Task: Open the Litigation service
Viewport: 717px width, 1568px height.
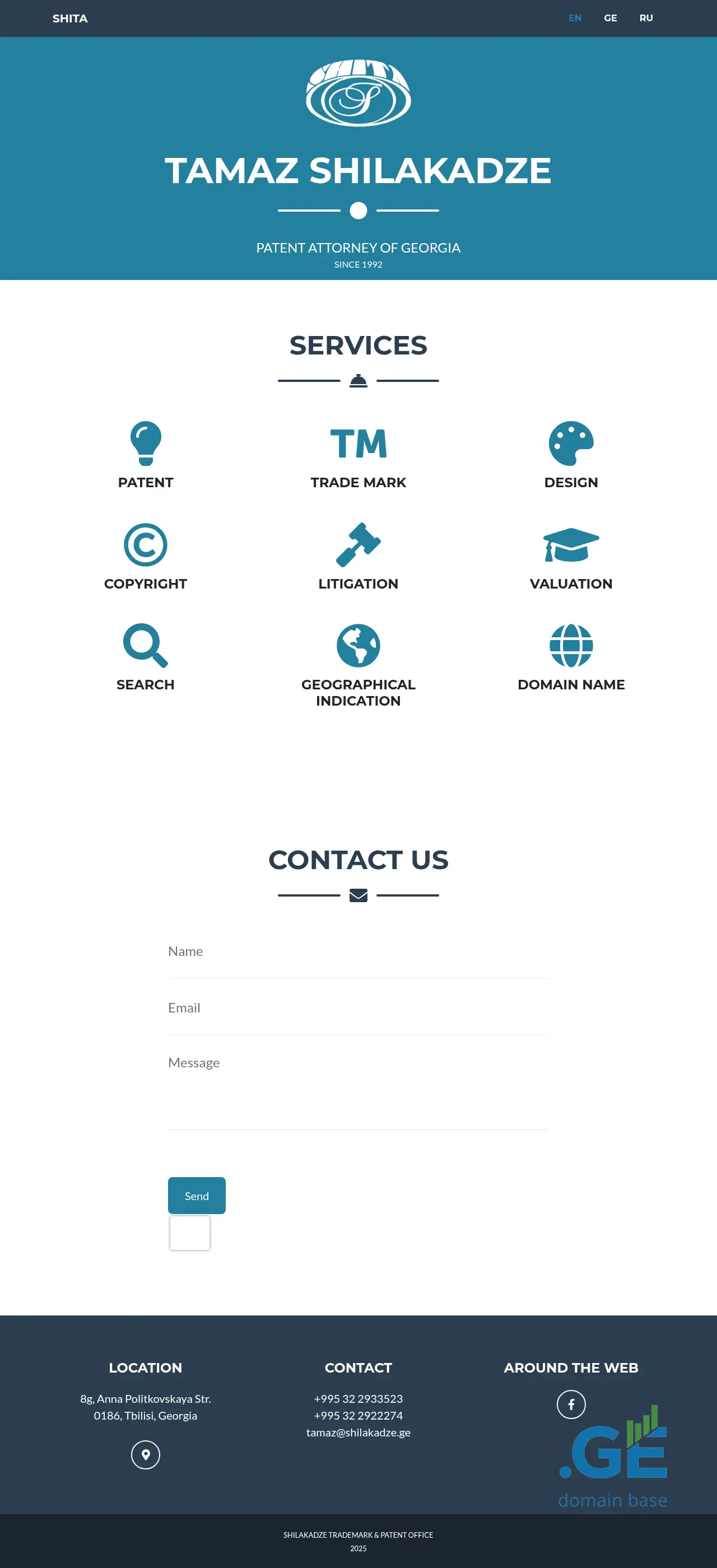Action: point(358,556)
